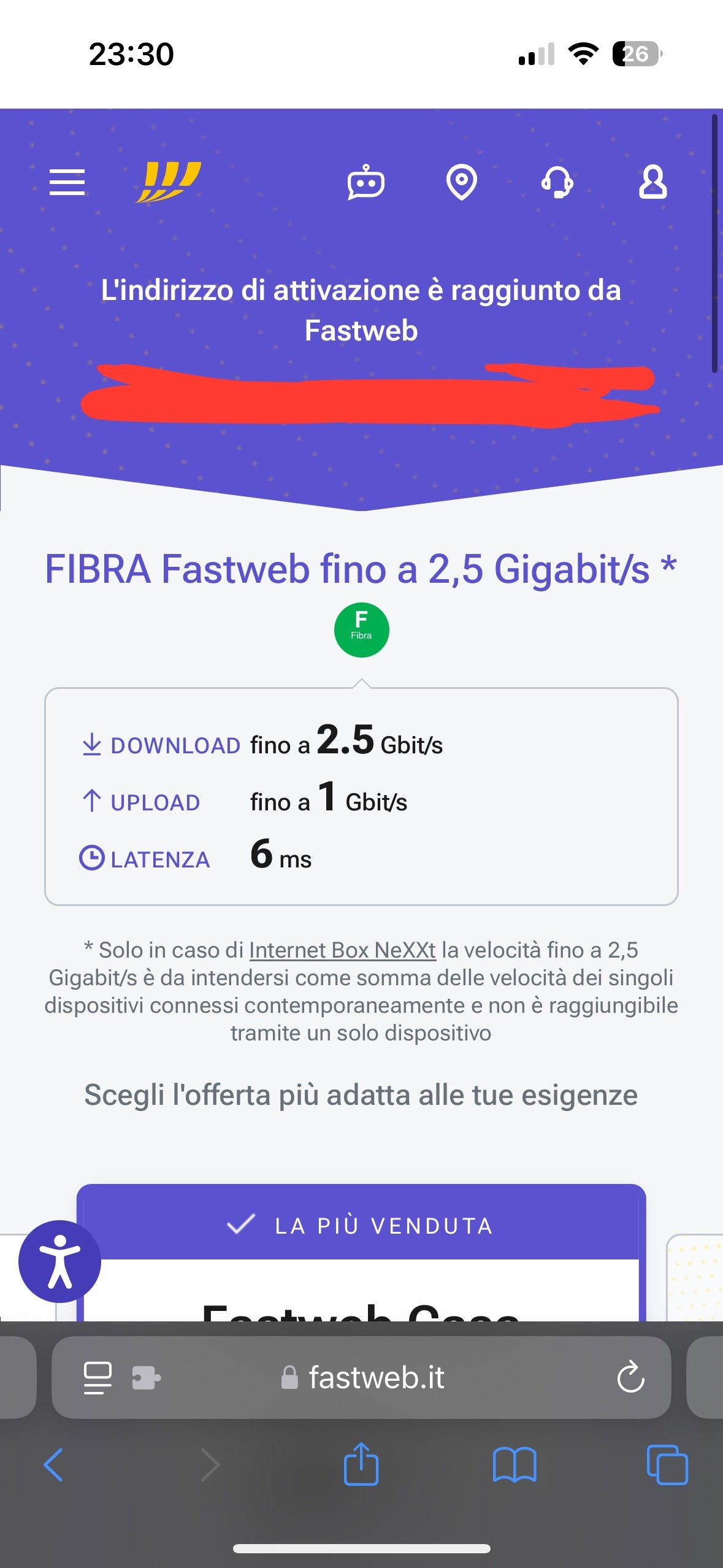The image size is (723, 1568).
Task: Show all open tabs
Action: [667, 1465]
